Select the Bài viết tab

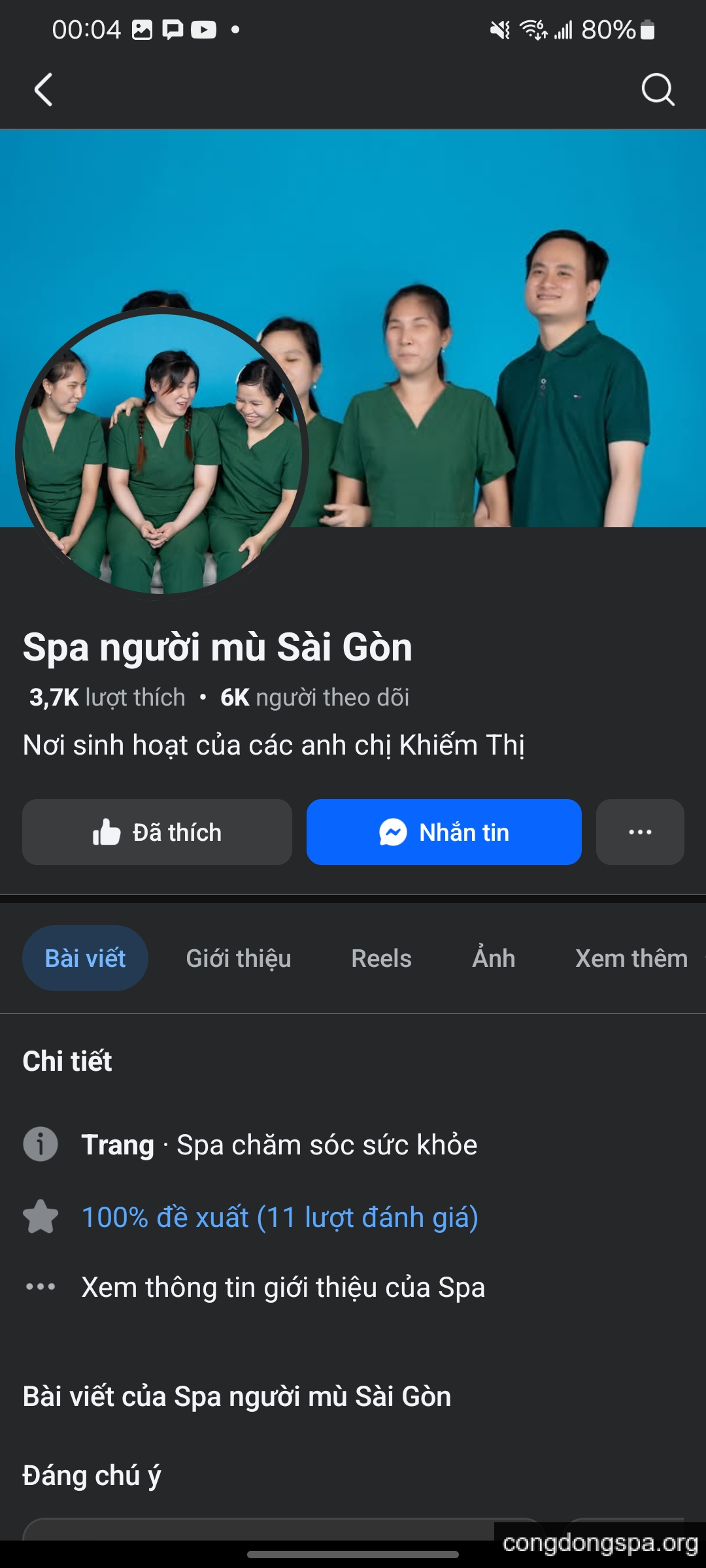[85, 958]
